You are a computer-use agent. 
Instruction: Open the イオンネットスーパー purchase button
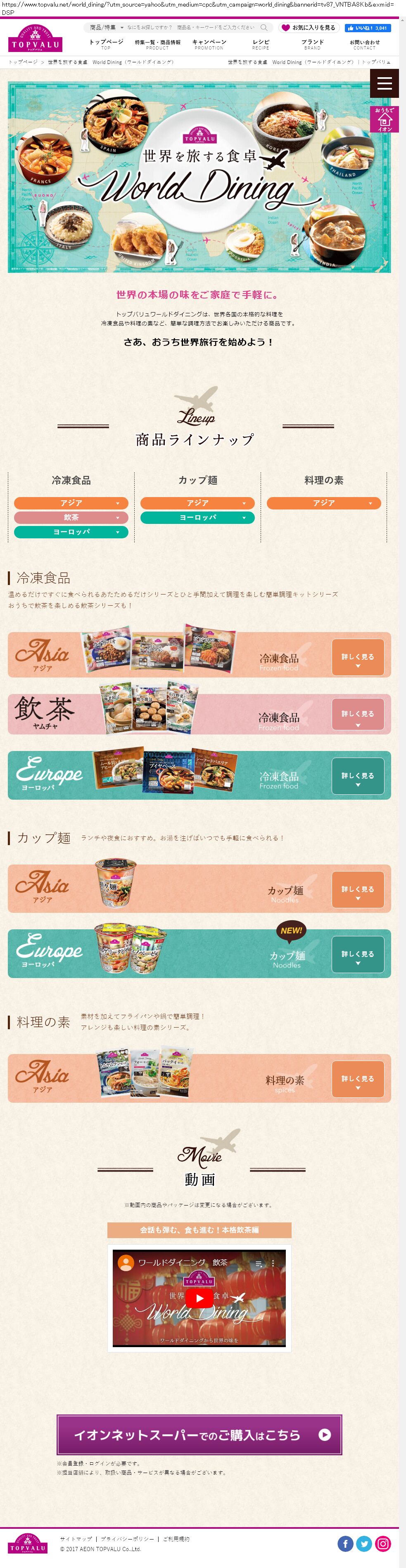click(x=199, y=1435)
